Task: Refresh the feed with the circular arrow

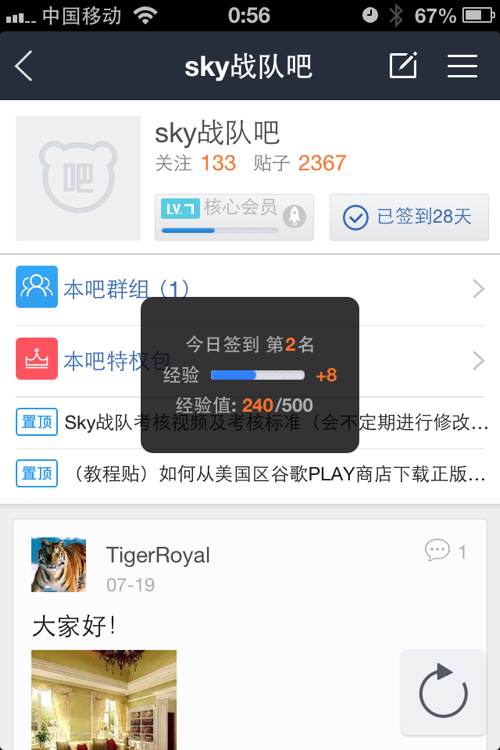Action: 443,692
